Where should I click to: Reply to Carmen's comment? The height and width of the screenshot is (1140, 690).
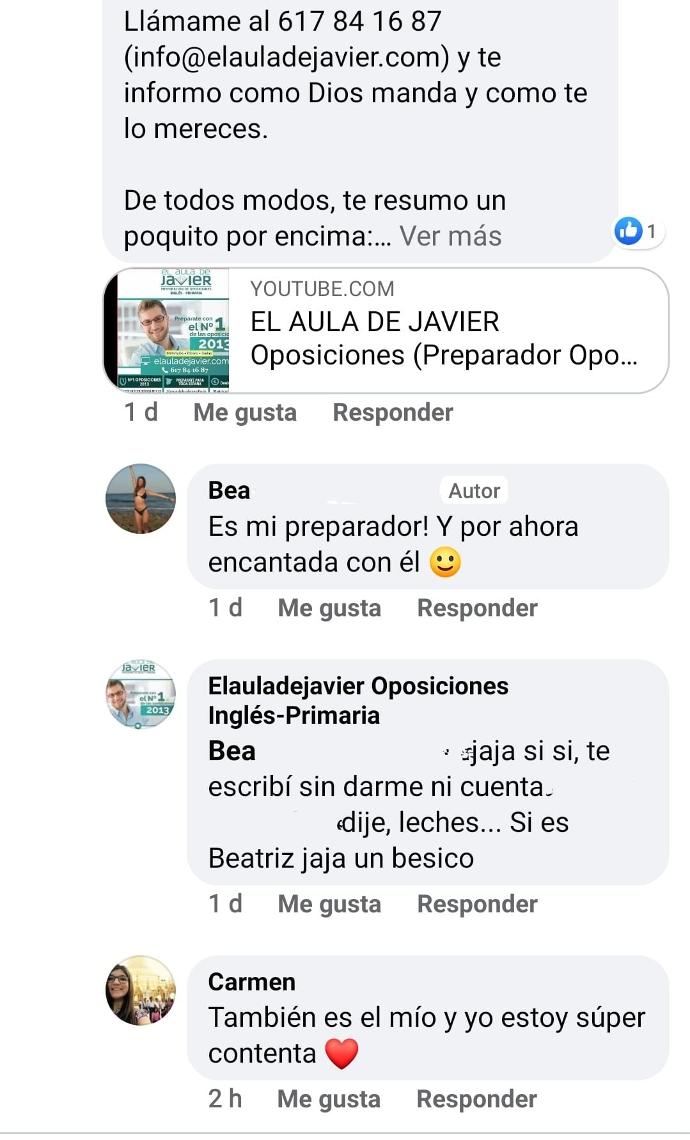[477, 1099]
